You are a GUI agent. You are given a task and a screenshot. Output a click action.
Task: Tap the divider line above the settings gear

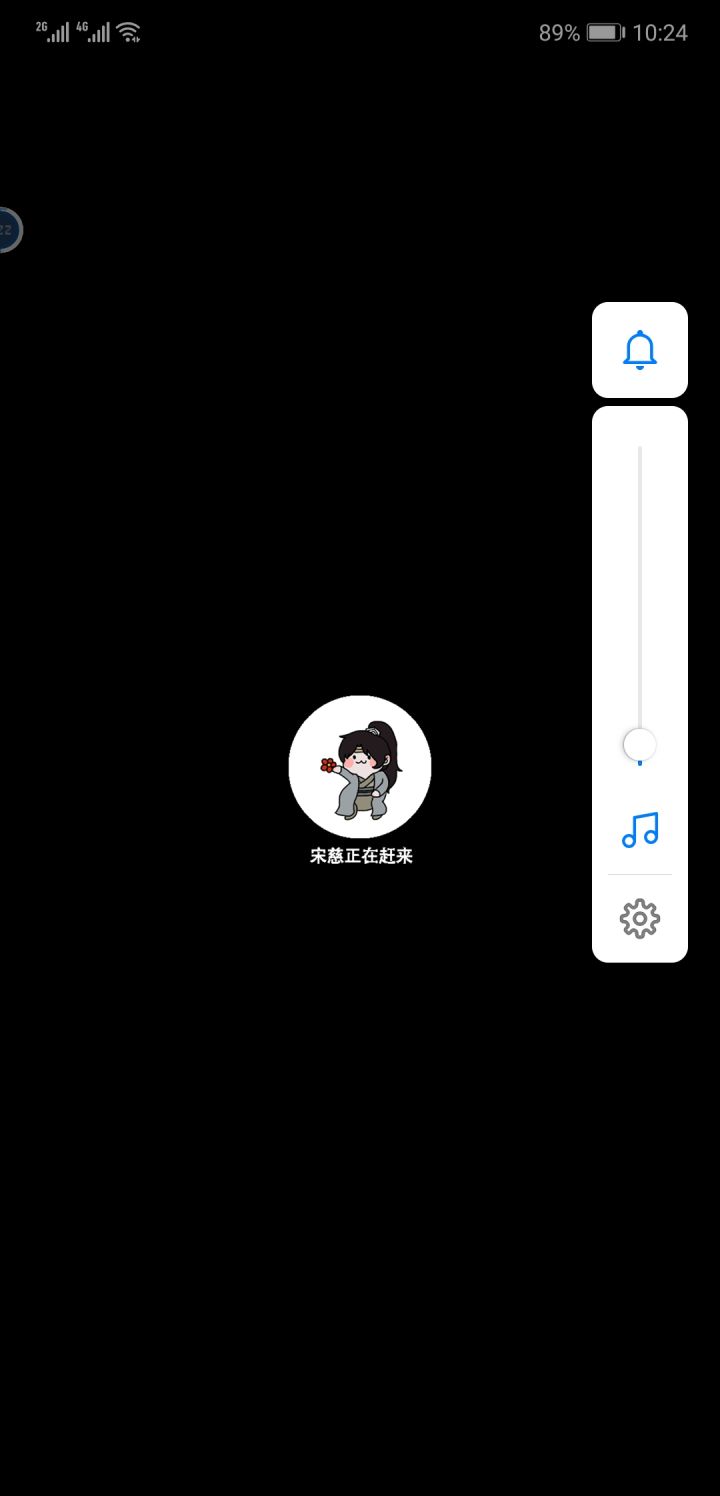pos(639,874)
